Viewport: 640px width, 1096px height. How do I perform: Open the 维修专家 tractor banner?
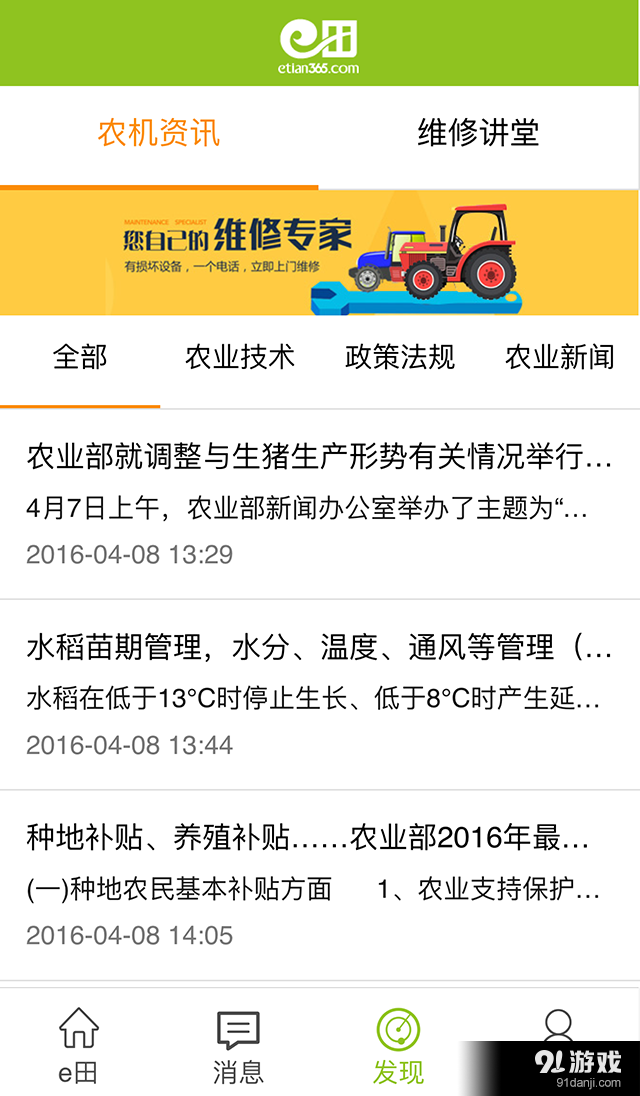(x=320, y=252)
